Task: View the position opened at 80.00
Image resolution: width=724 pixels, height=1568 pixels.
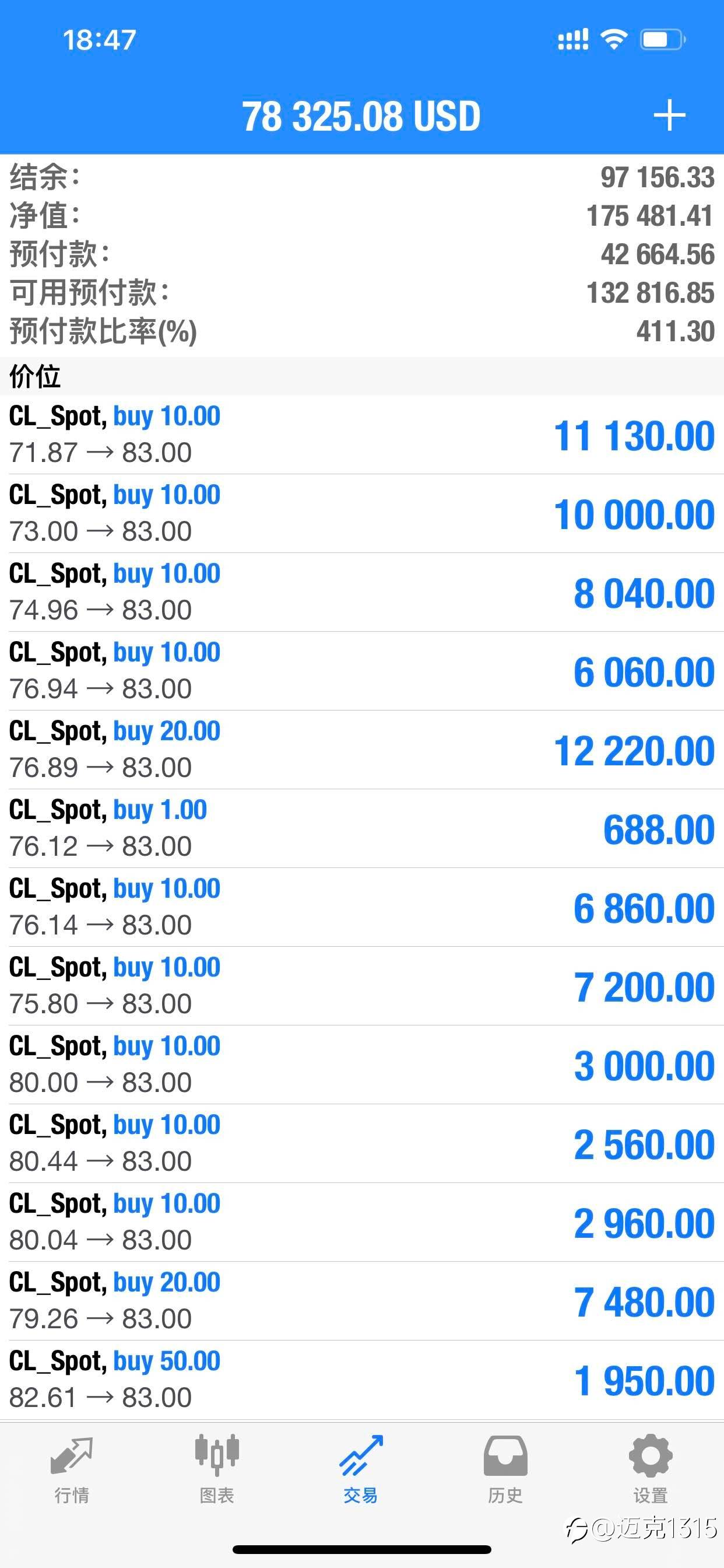Action: [x=362, y=1065]
